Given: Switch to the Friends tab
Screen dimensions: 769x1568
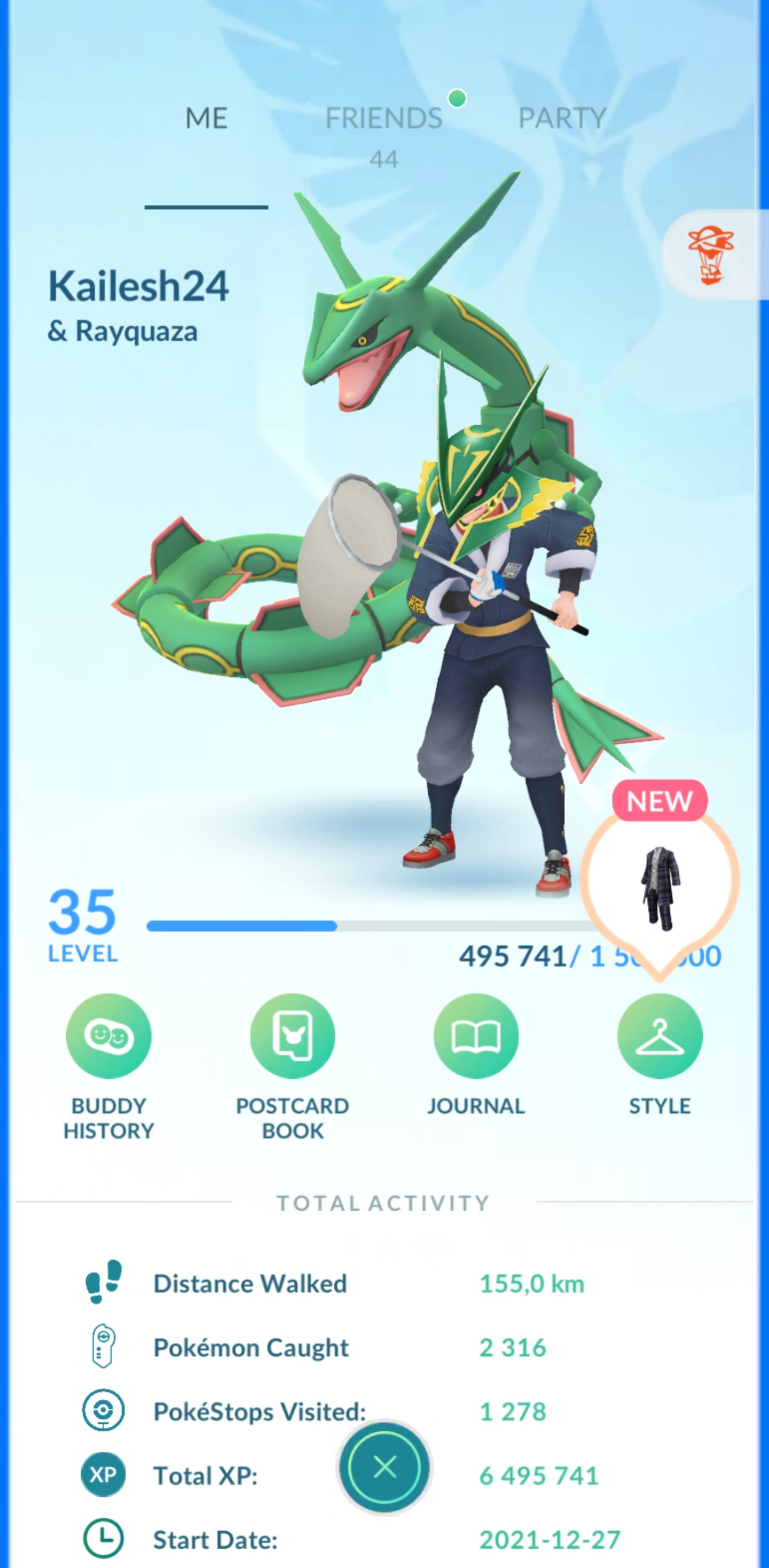Looking at the screenshot, I should click(x=383, y=119).
